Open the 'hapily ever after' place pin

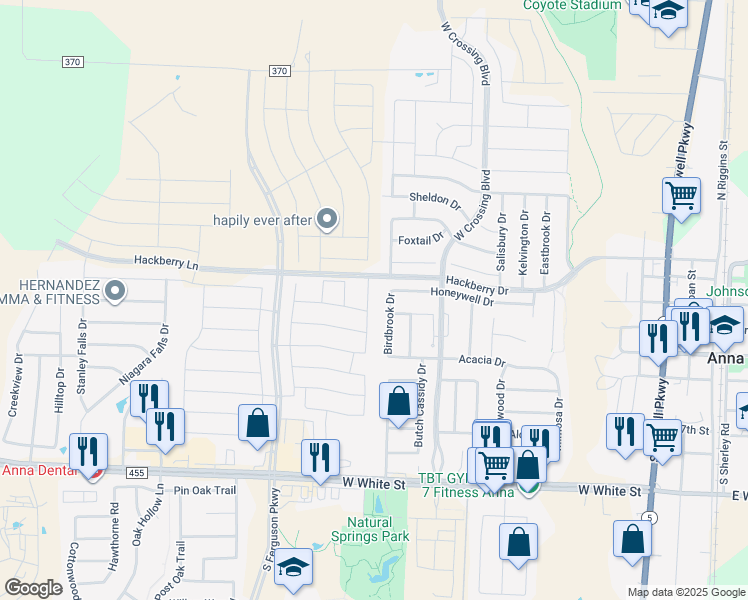[327, 220]
